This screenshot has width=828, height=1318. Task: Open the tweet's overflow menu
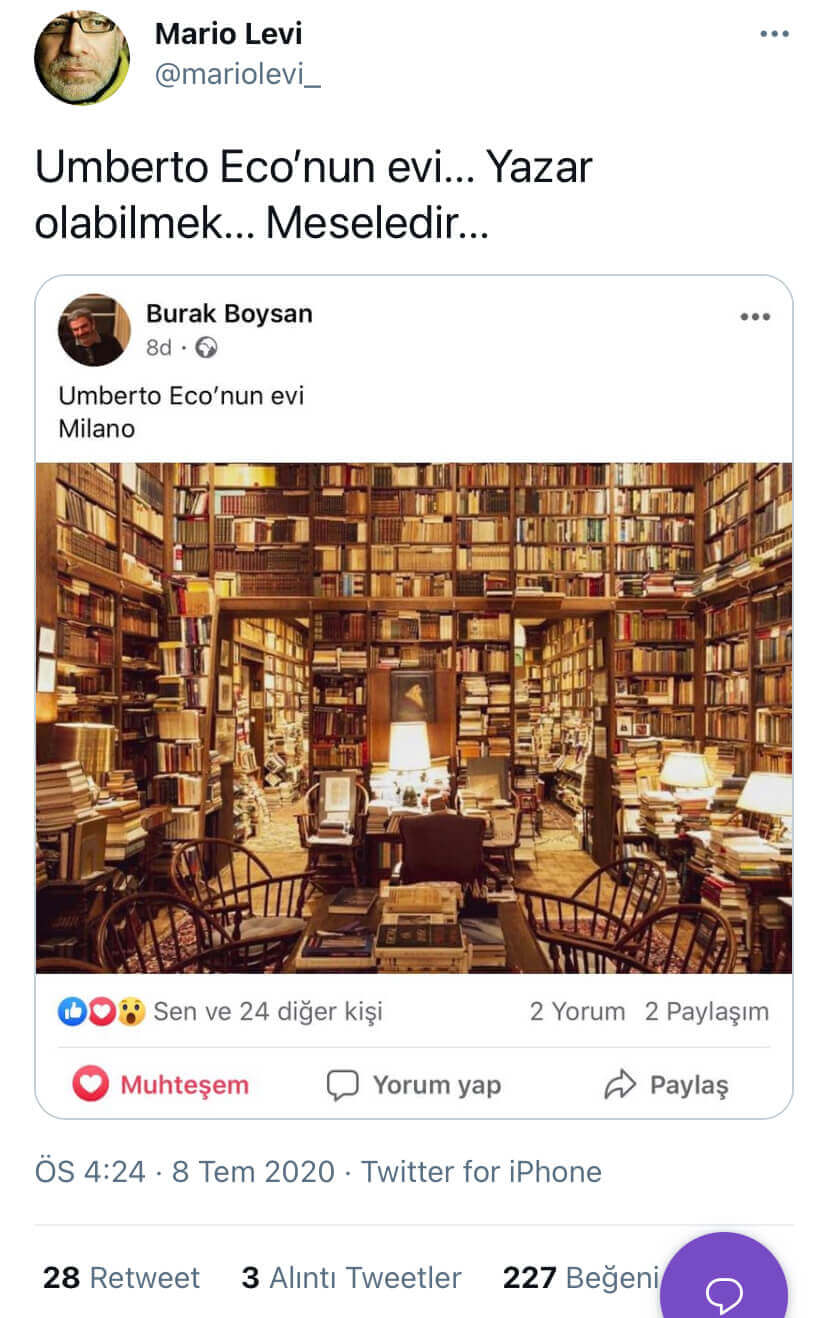tap(773, 34)
